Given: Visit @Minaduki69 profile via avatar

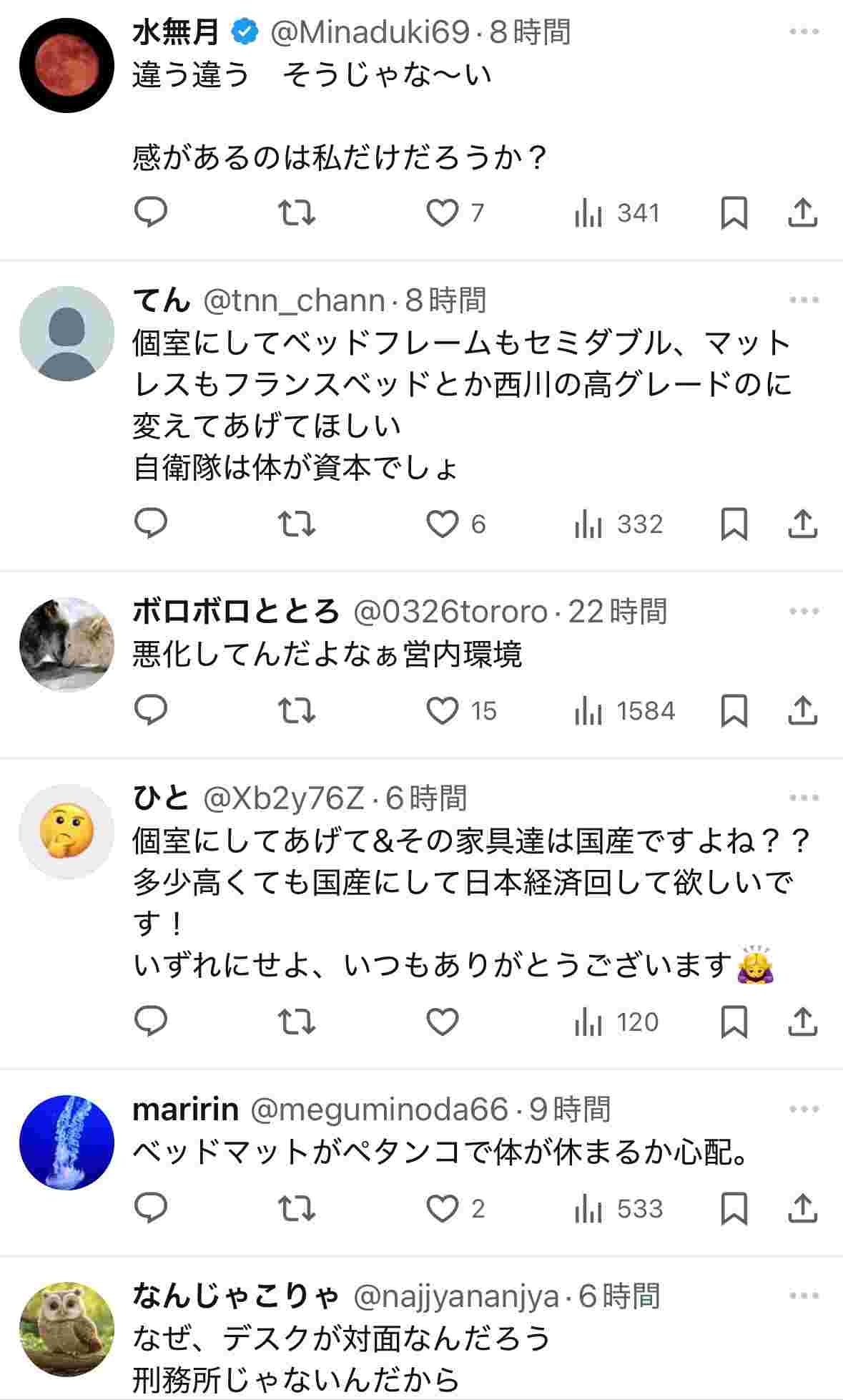Looking at the screenshot, I should (66, 65).
